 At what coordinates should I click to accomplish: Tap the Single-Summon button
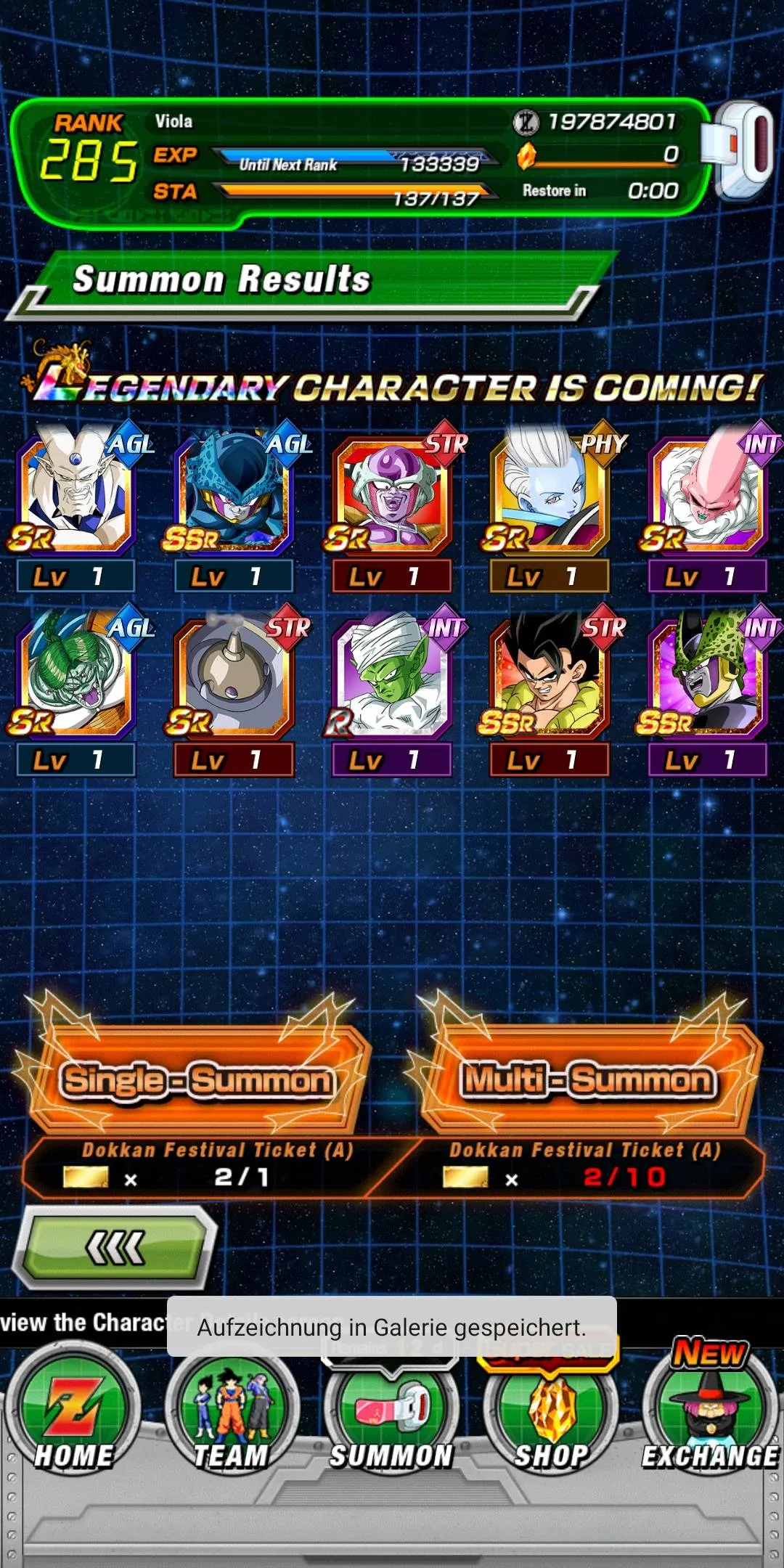(x=196, y=1079)
